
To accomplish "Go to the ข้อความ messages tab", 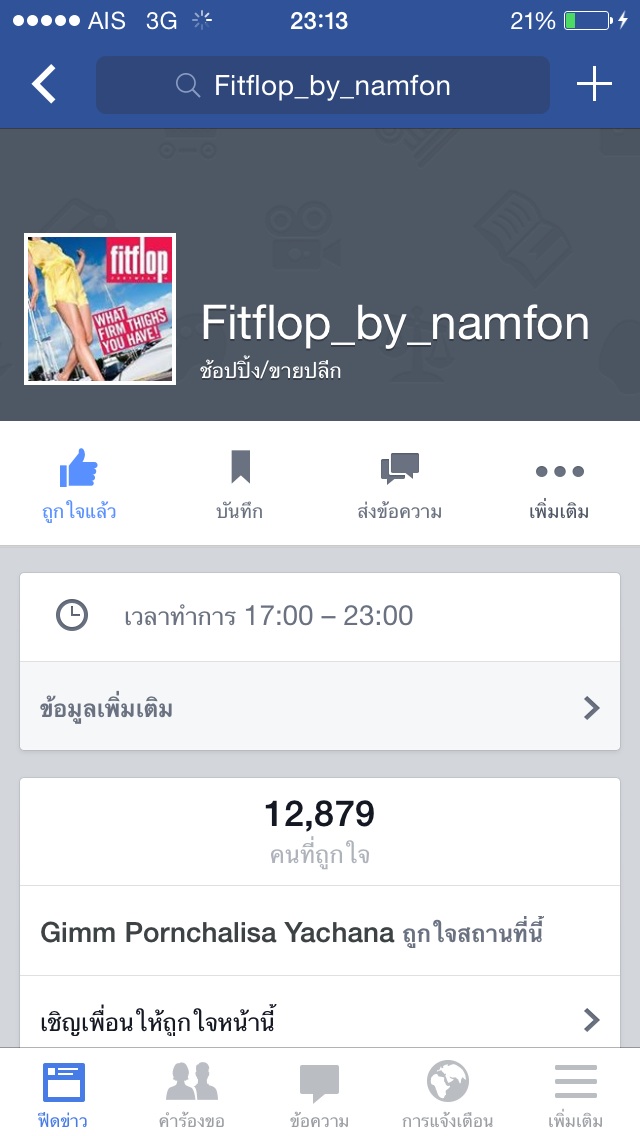I will 319,1094.
